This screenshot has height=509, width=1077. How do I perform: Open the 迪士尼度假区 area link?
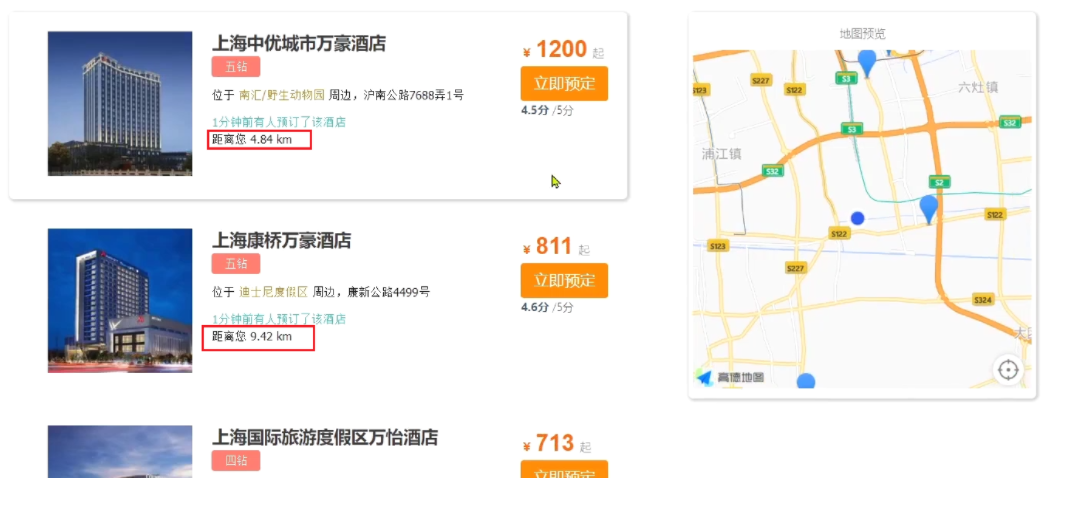[x=273, y=292]
